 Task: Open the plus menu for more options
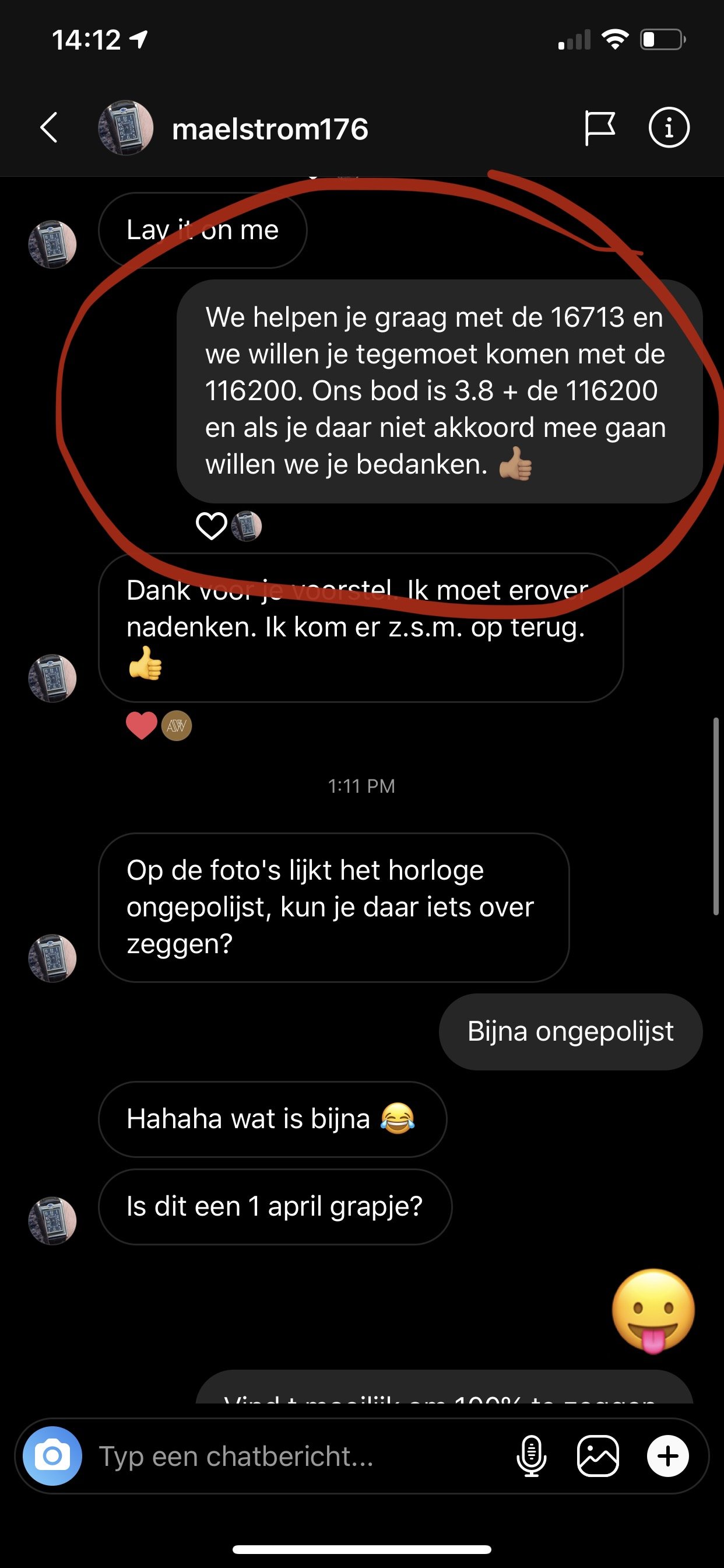(667, 1456)
